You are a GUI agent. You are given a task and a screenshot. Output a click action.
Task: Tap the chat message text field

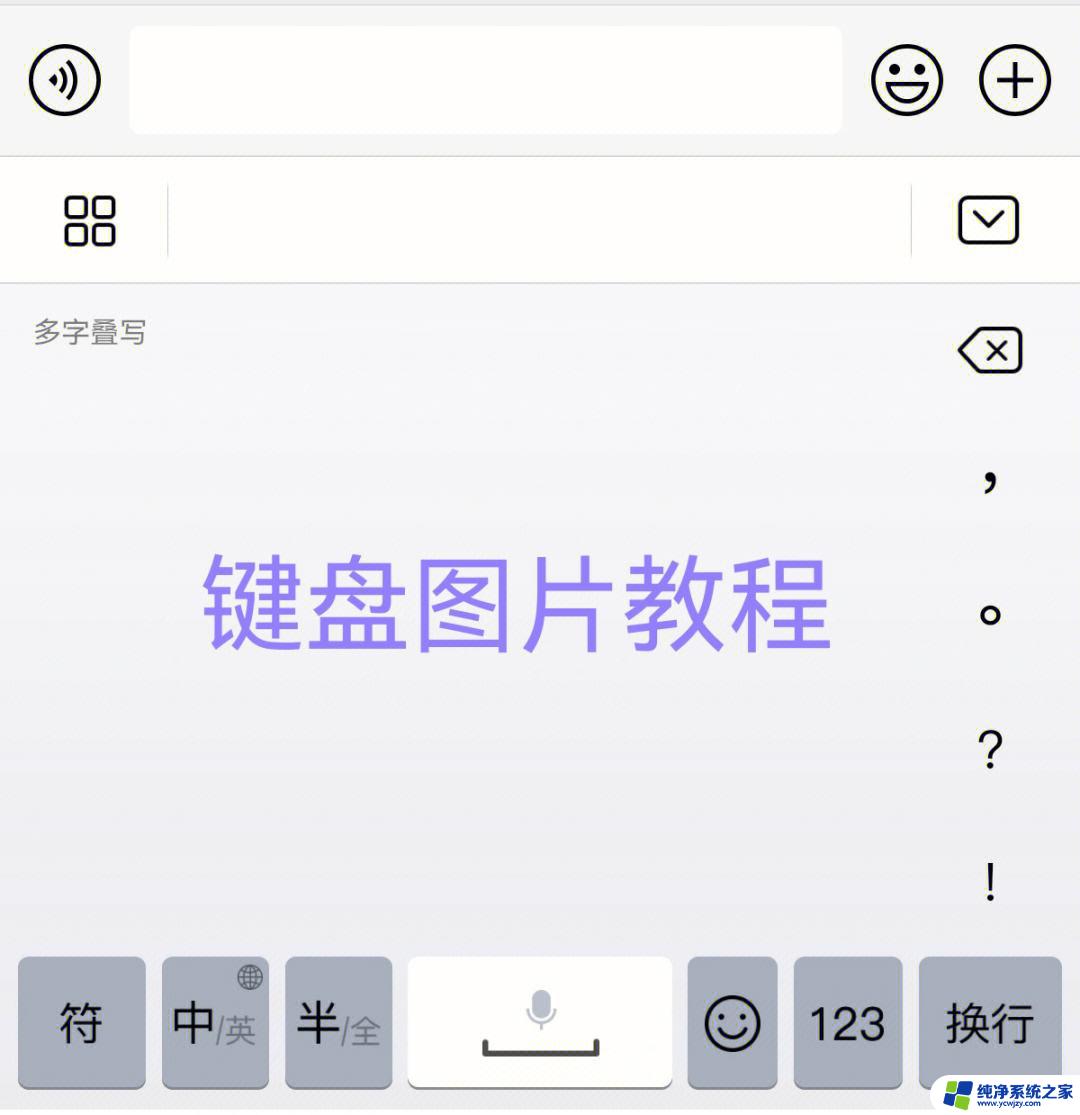(x=485, y=80)
